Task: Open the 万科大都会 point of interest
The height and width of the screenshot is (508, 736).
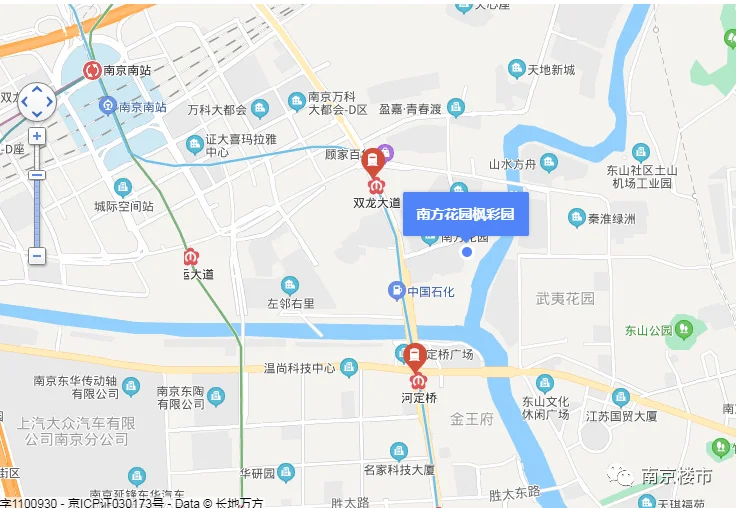Action: point(261,108)
